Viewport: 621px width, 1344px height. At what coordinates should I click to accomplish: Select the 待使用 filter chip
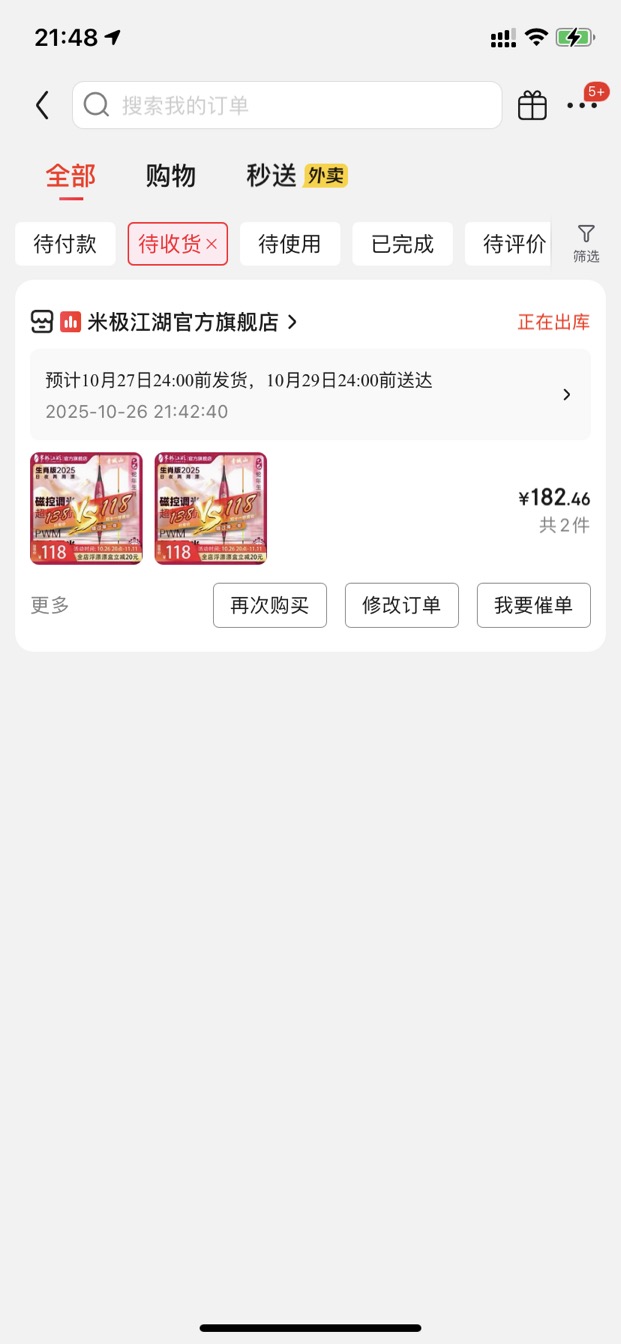pyautogui.click(x=290, y=244)
